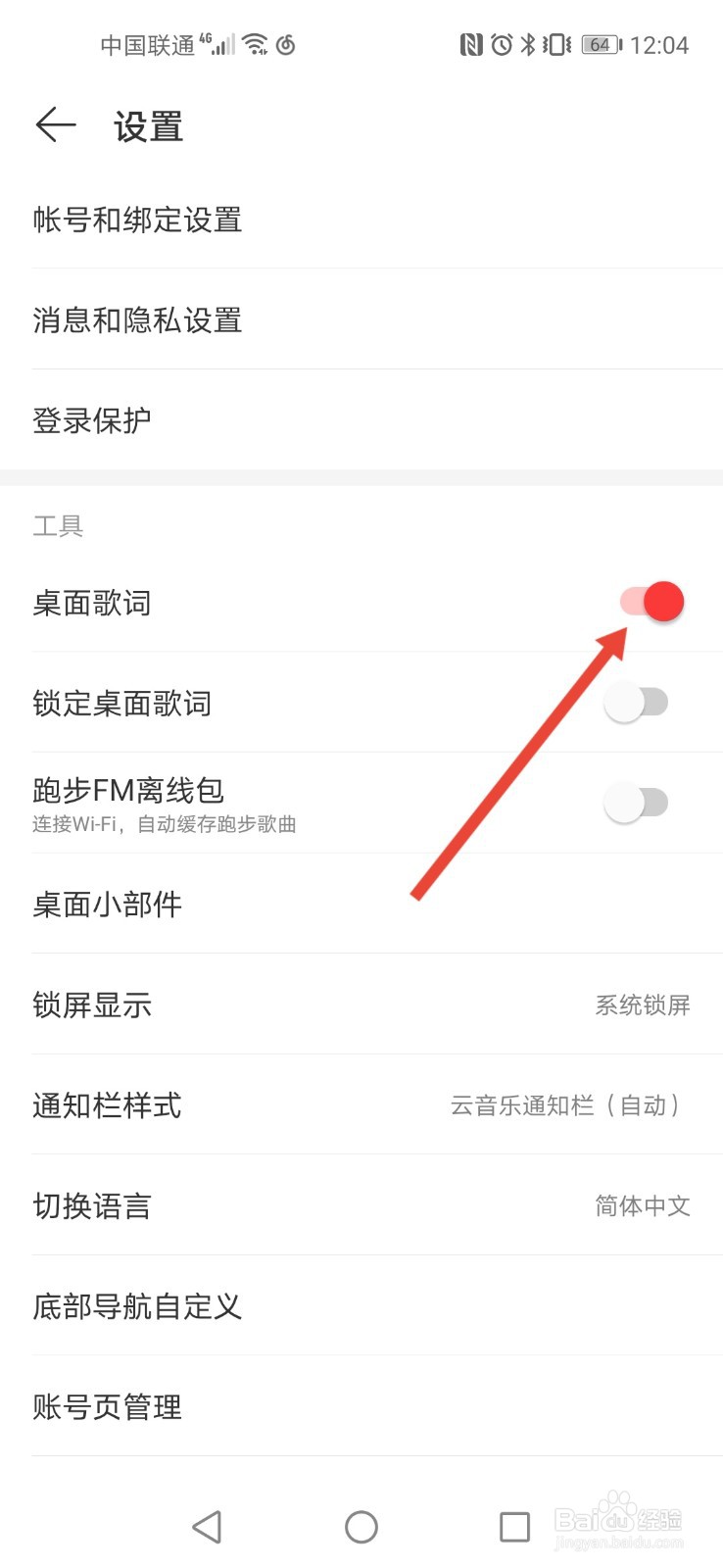
Task: Disable the 桌面歌词 switch
Action: 651,602
